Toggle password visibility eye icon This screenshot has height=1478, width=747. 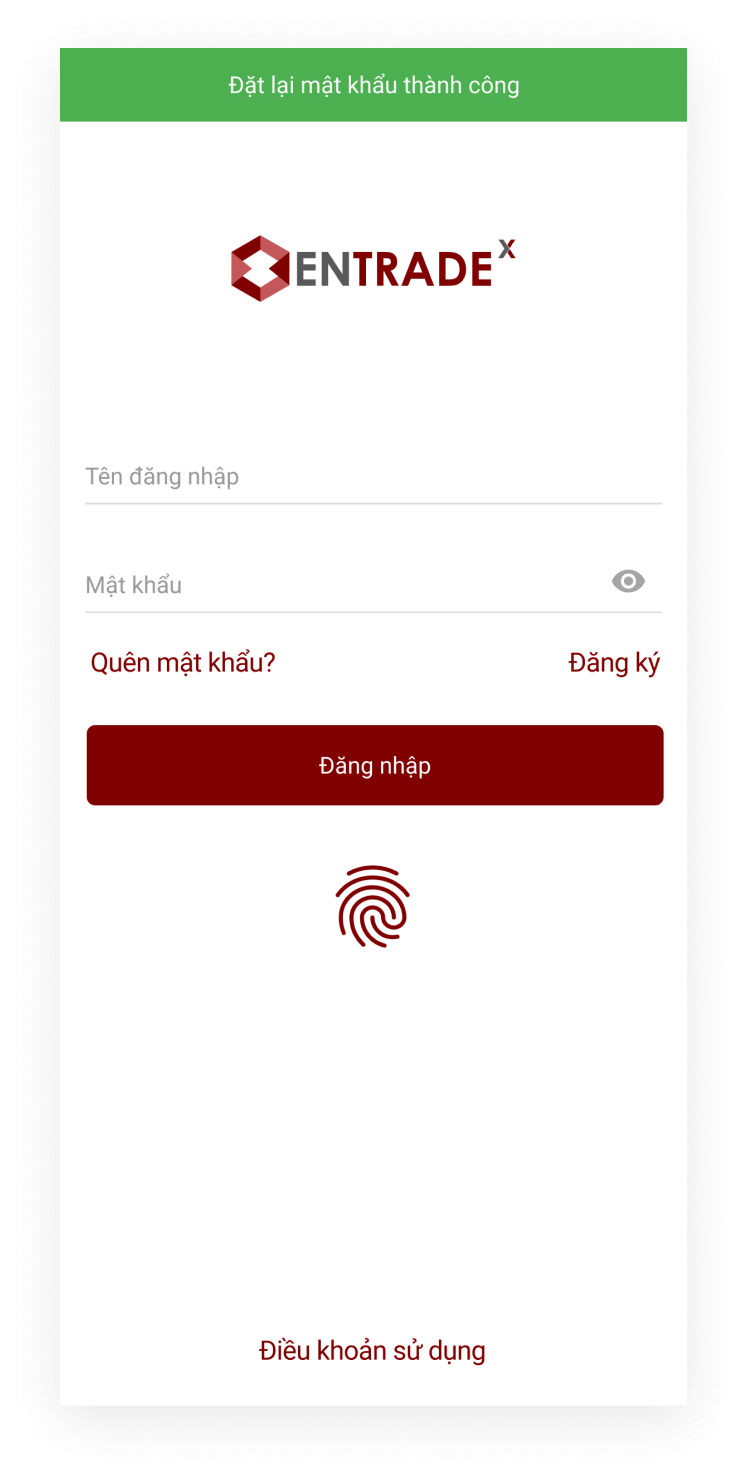628,582
